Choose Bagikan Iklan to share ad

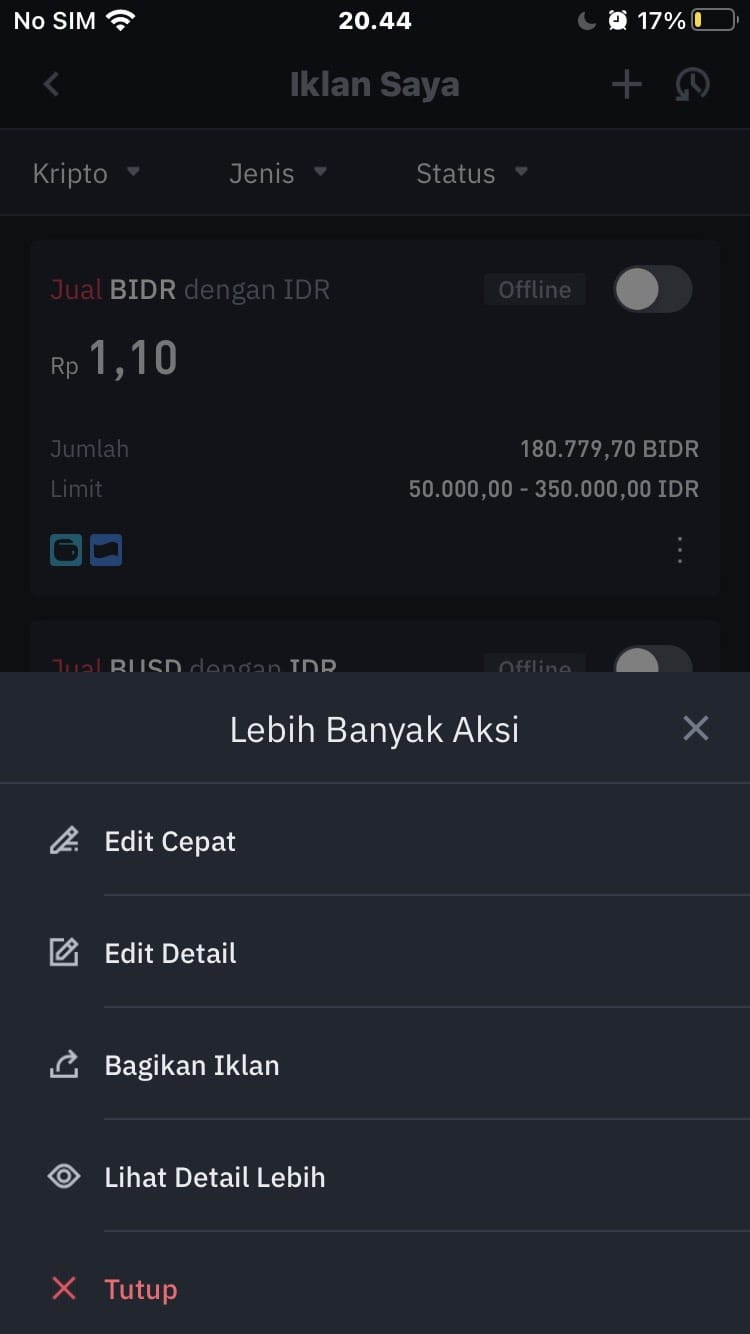coord(375,1065)
